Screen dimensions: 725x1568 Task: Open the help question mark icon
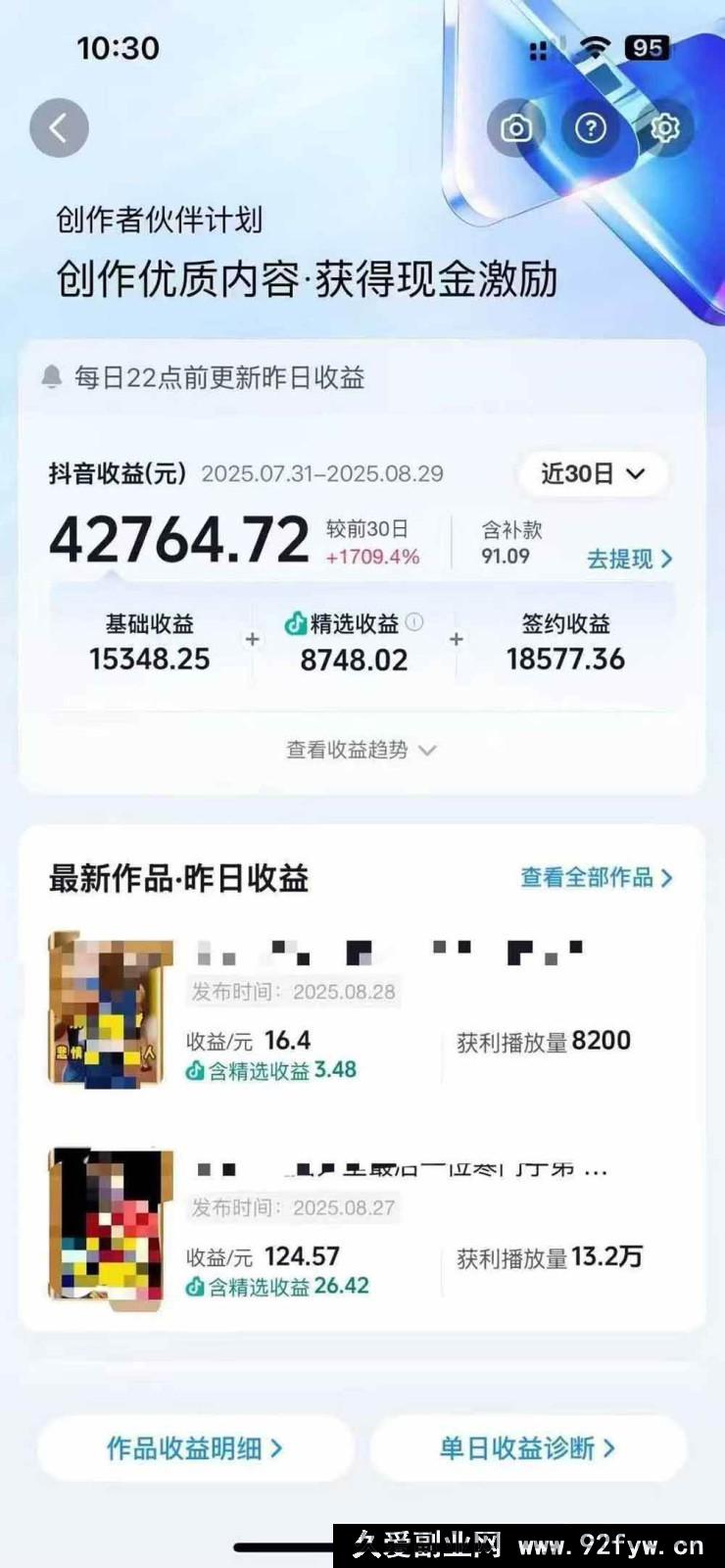coord(590,128)
